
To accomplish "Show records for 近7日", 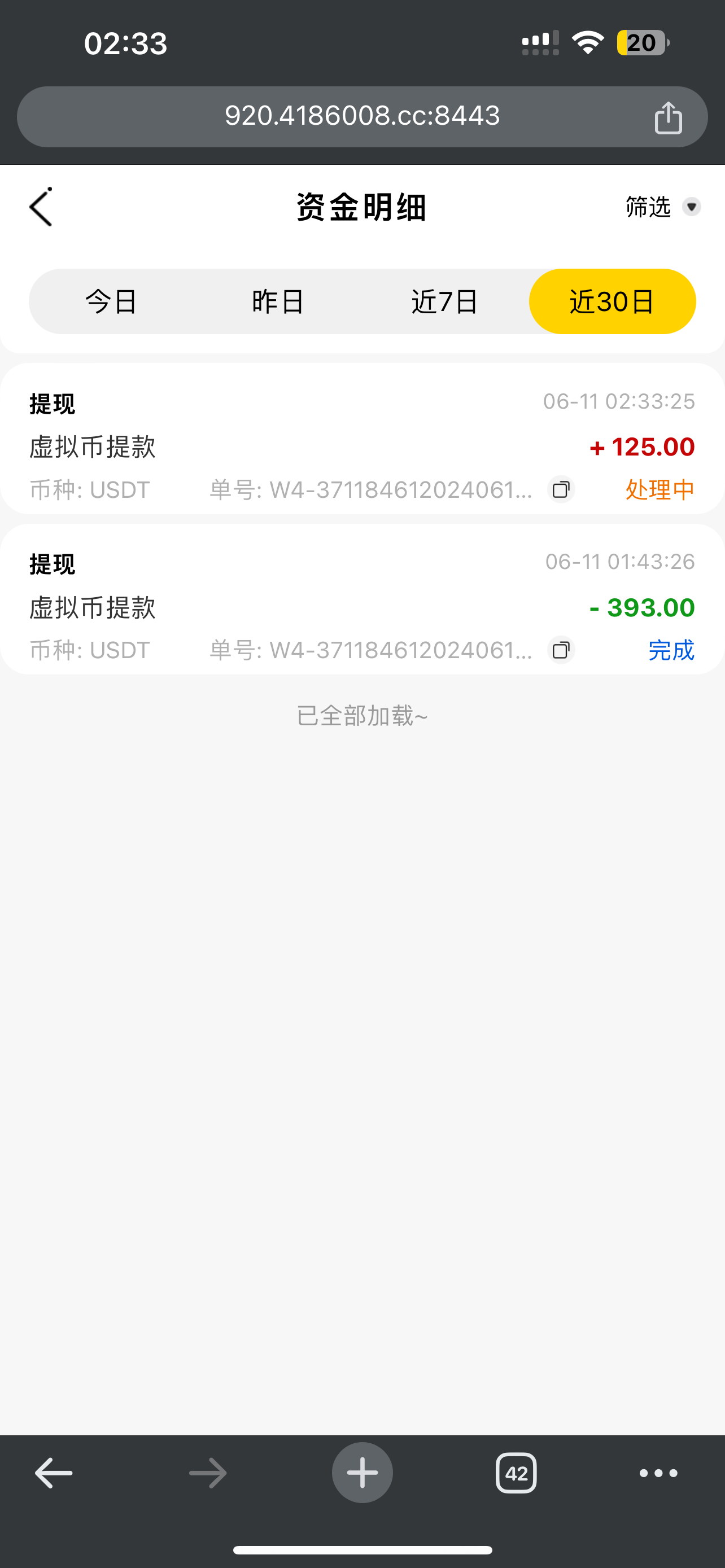I will coord(445,301).
